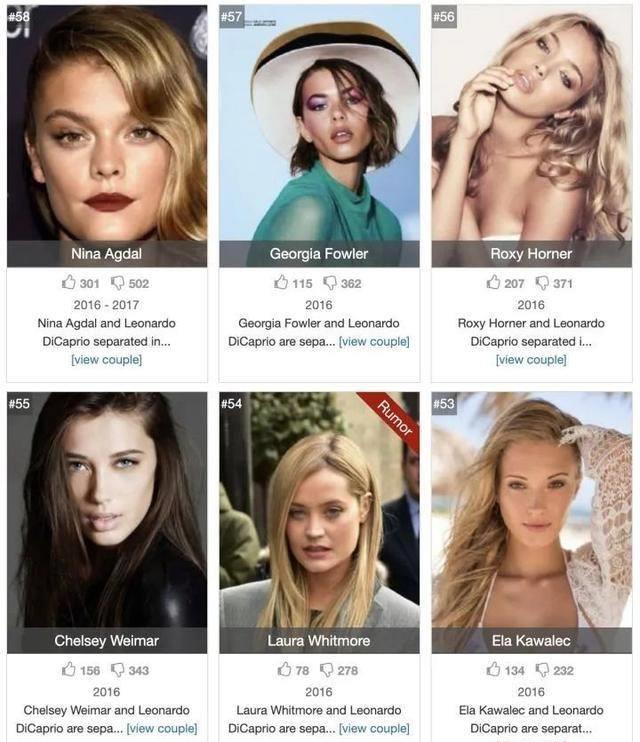View couple link for Georgia Fowler
This screenshot has width=640, height=742.
[x=374, y=341]
